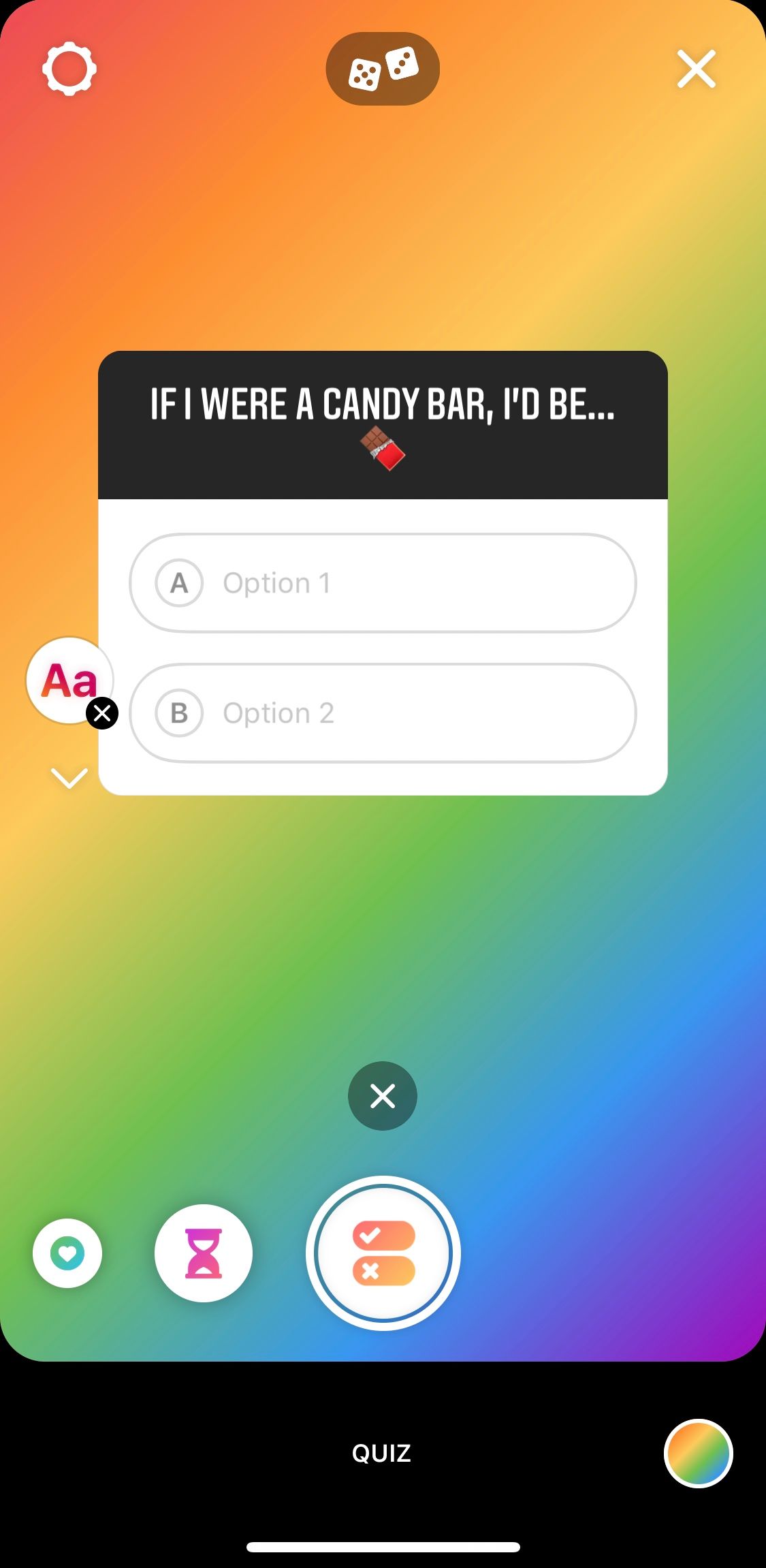Enter text for Option 1
766x1568 pixels.
(x=383, y=583)
